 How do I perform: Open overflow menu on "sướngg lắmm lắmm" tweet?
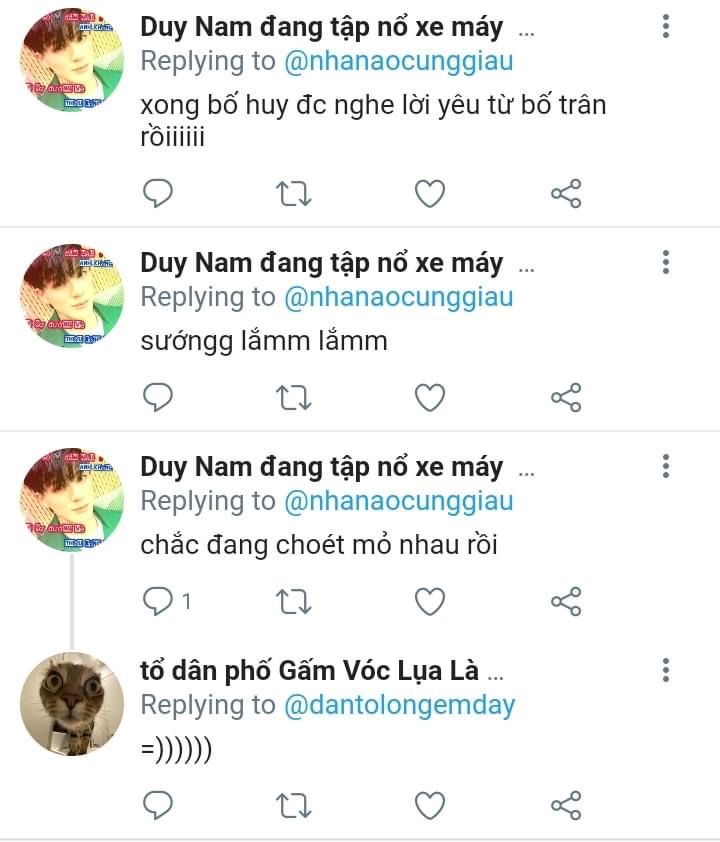coord(666,263)
